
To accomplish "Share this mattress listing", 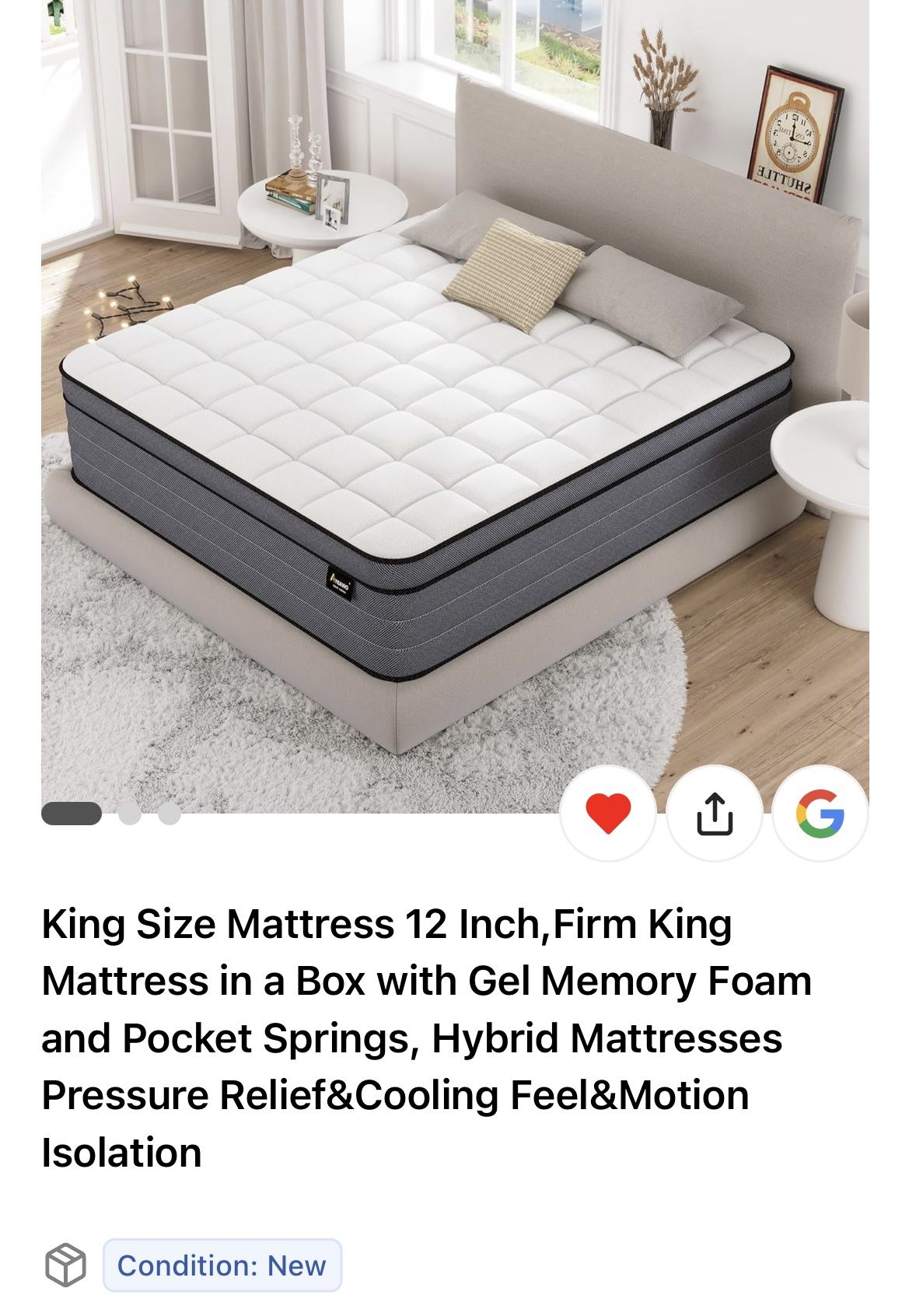I will click(x=715, y=814).
